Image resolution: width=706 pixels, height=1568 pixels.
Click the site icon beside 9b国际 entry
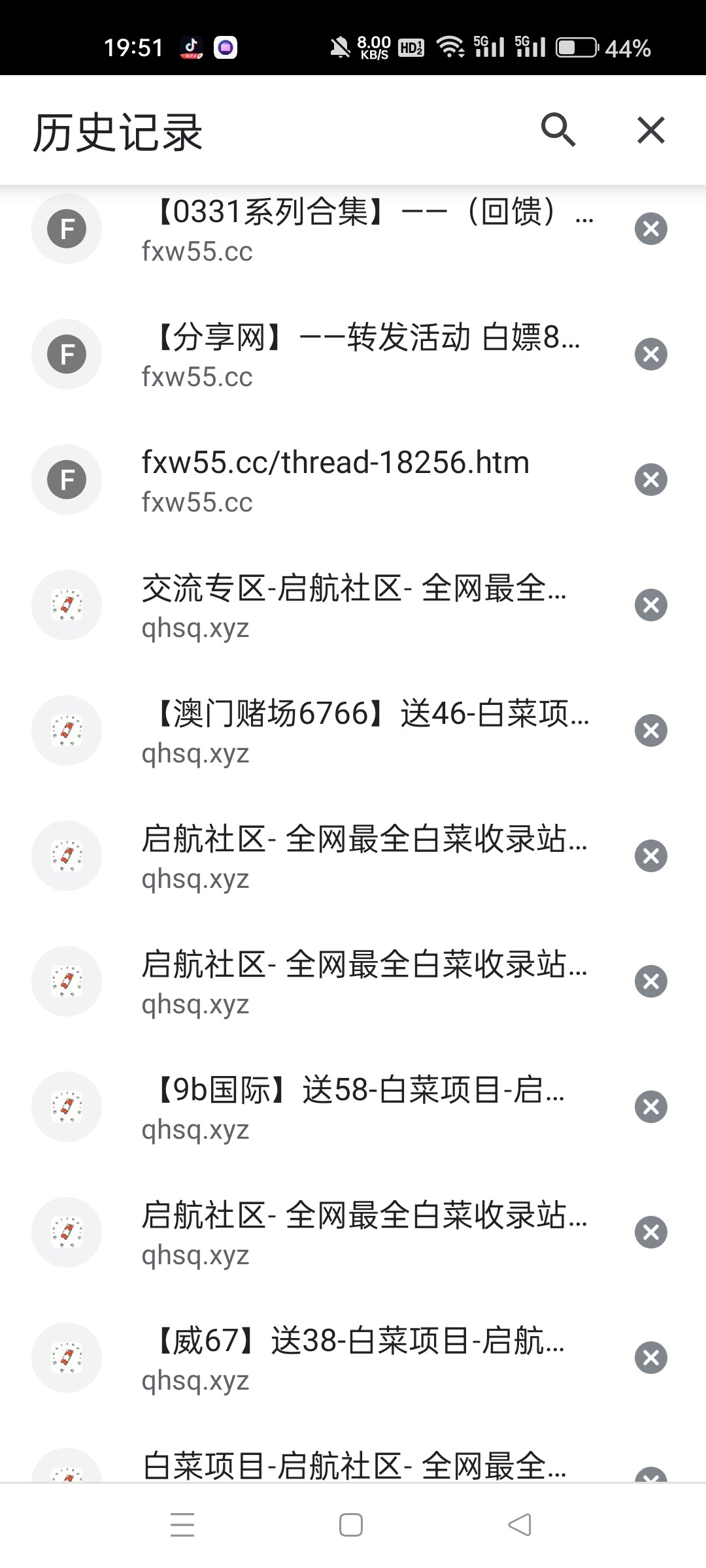coord(66,1107)
